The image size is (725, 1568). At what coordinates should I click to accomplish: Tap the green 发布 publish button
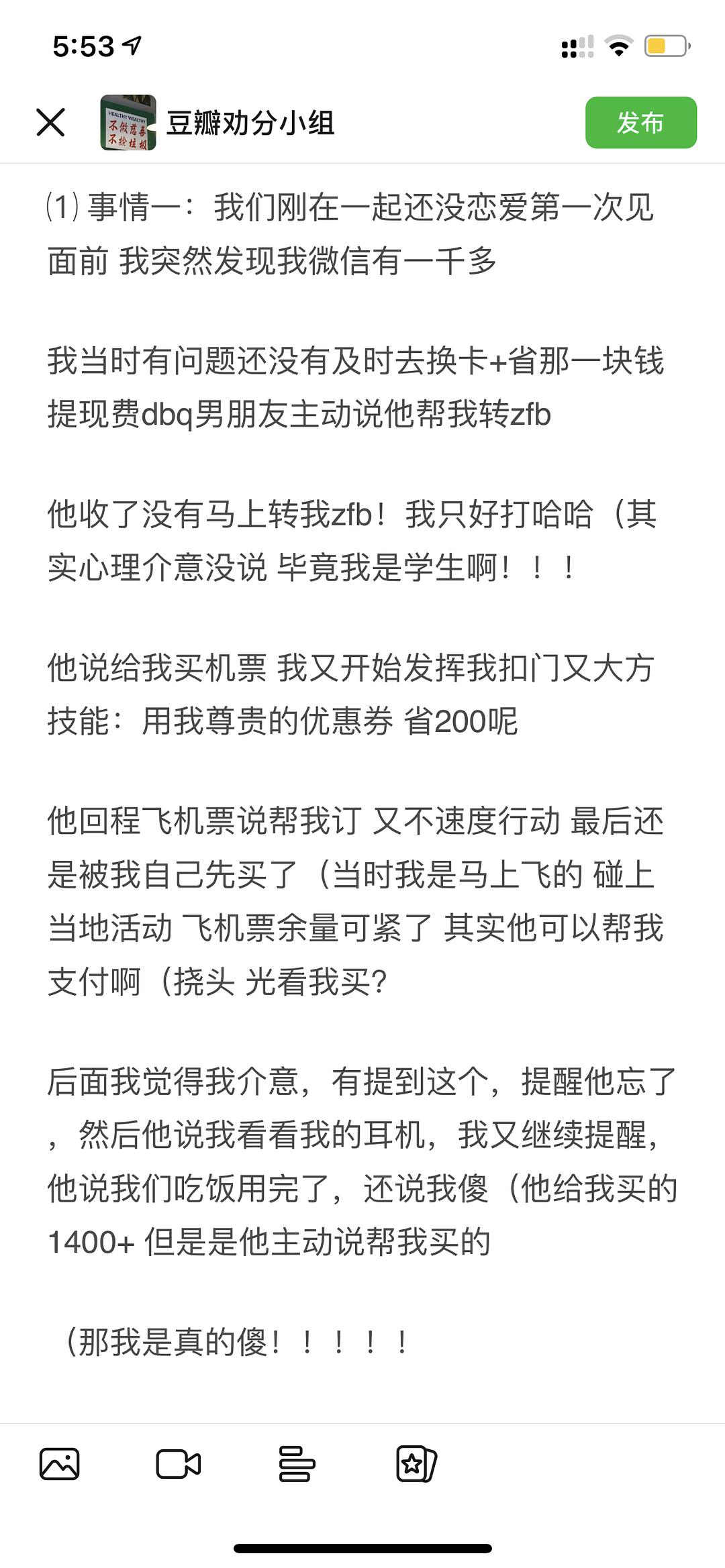[640, 123]
